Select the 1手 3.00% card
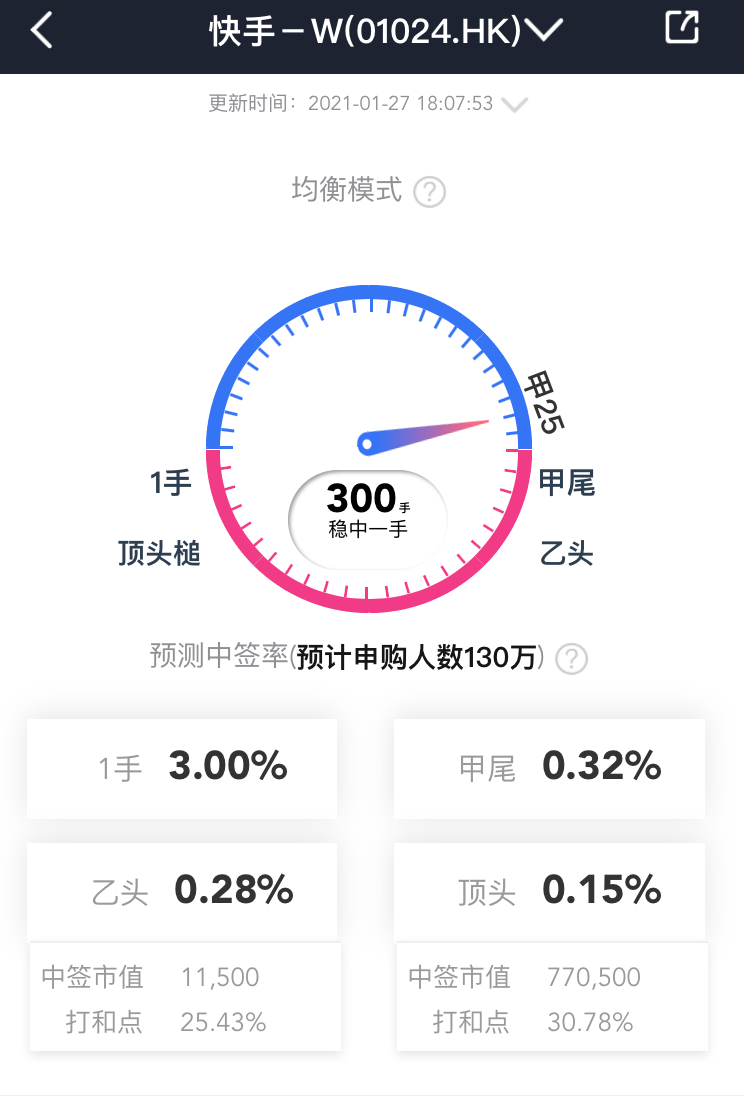Image resolution: width=744 pixels, height=1096 pixels. pyautogui.click(x=182, y=768)
